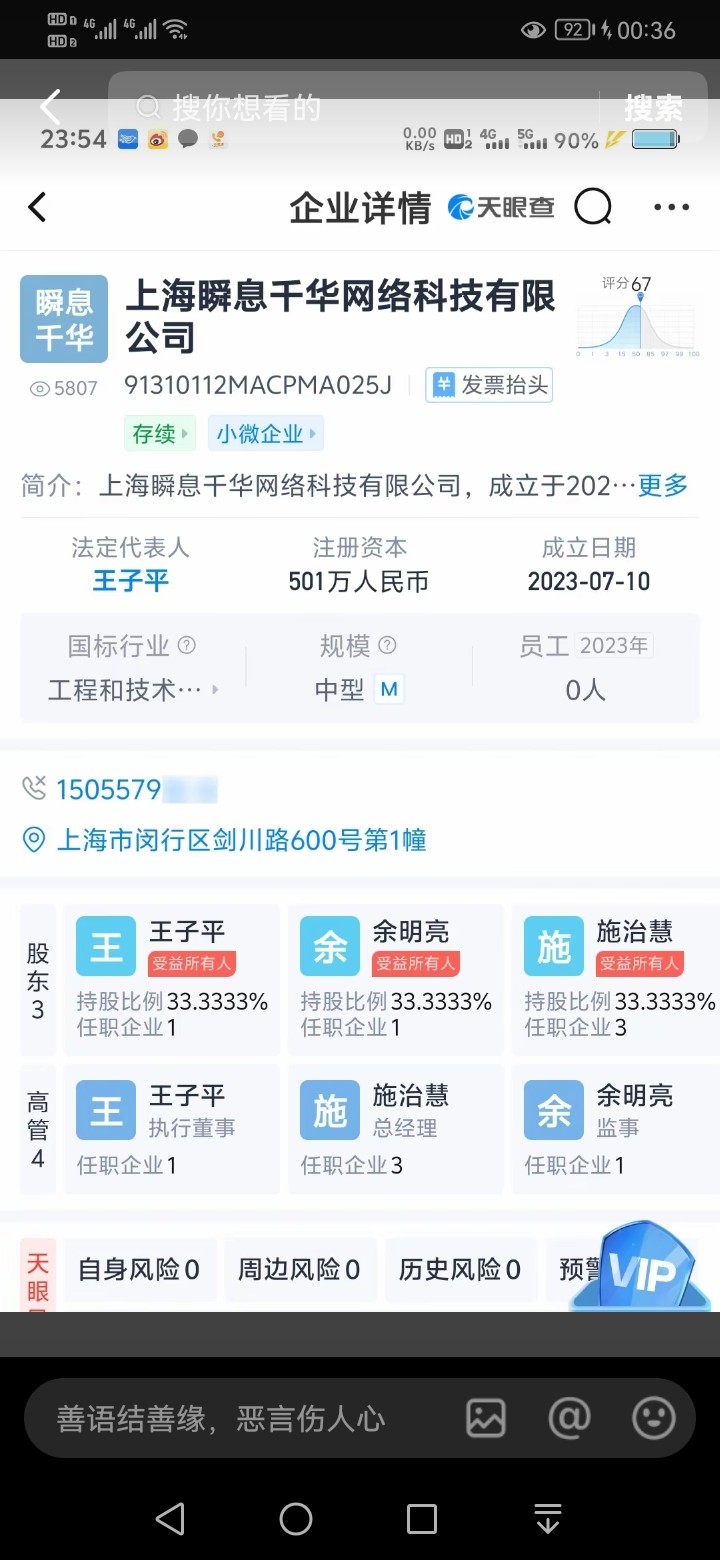Tap the 搜索 button
This screenshot has height=1560, width=720.
[x=653, y=108]
